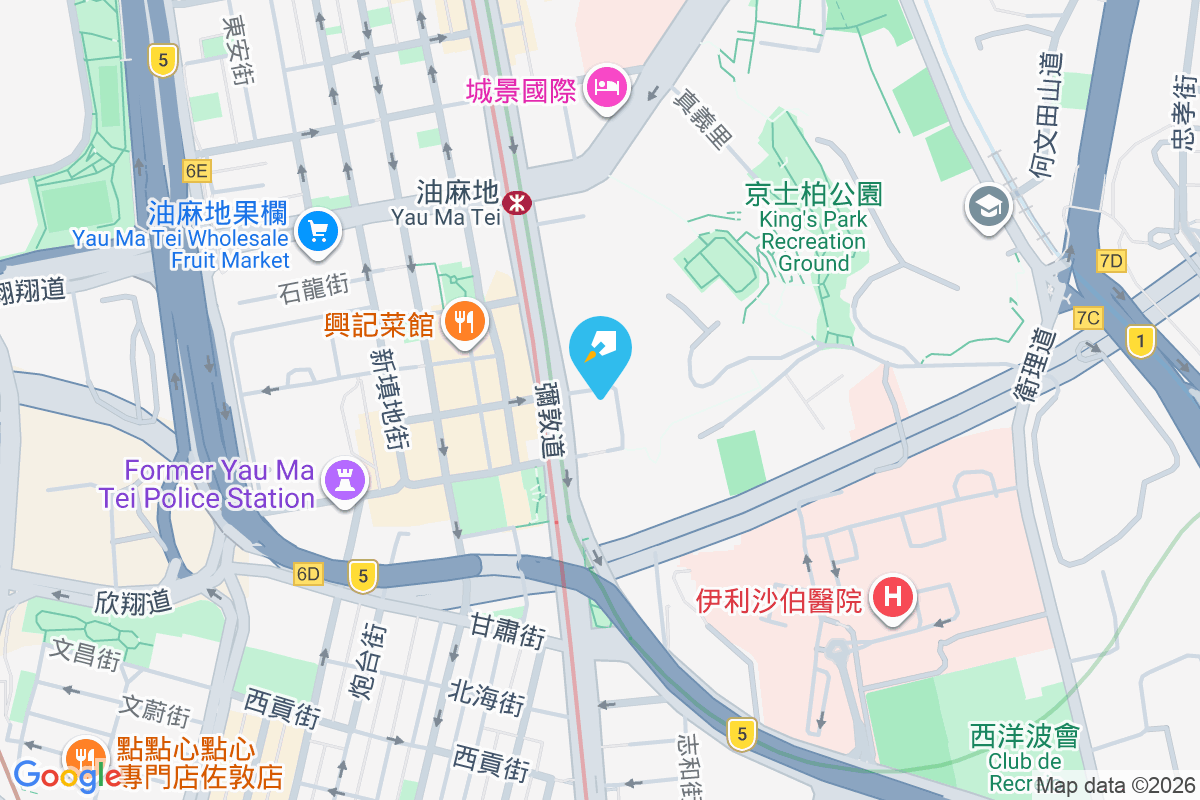Open the 興記菜館 restaurant marker
The height and width of the screenshot is (800, 1200).
tap(462, 322)
